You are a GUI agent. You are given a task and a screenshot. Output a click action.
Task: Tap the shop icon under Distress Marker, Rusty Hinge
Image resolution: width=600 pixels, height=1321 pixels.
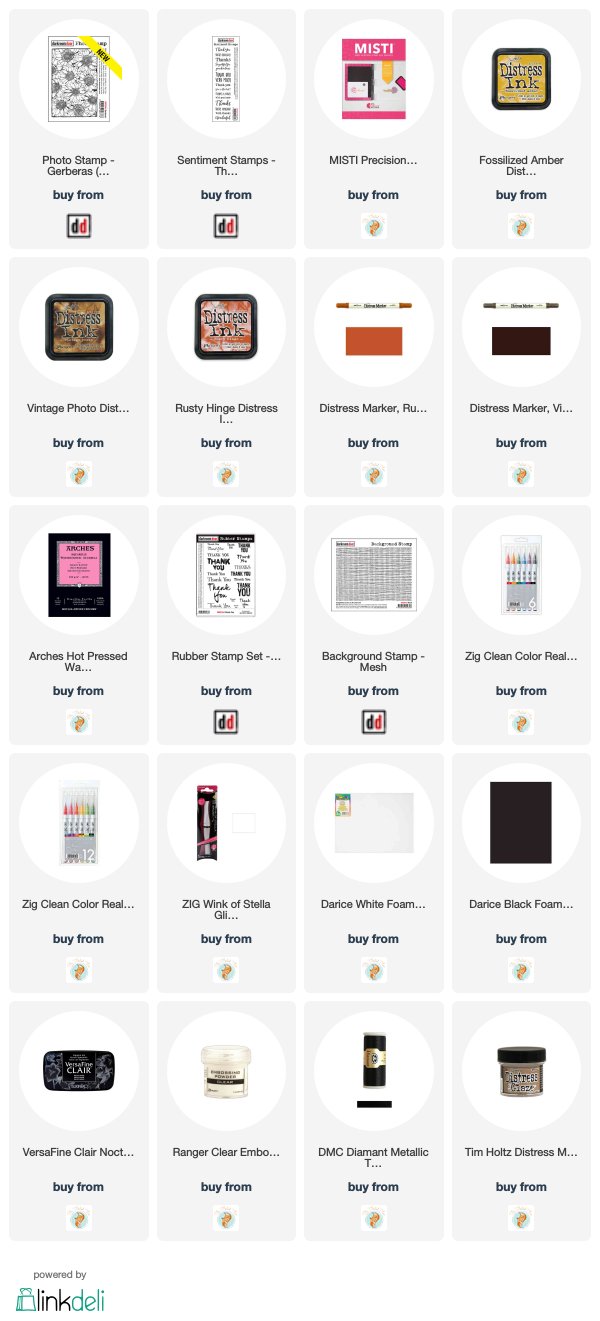tap(373, 474)
